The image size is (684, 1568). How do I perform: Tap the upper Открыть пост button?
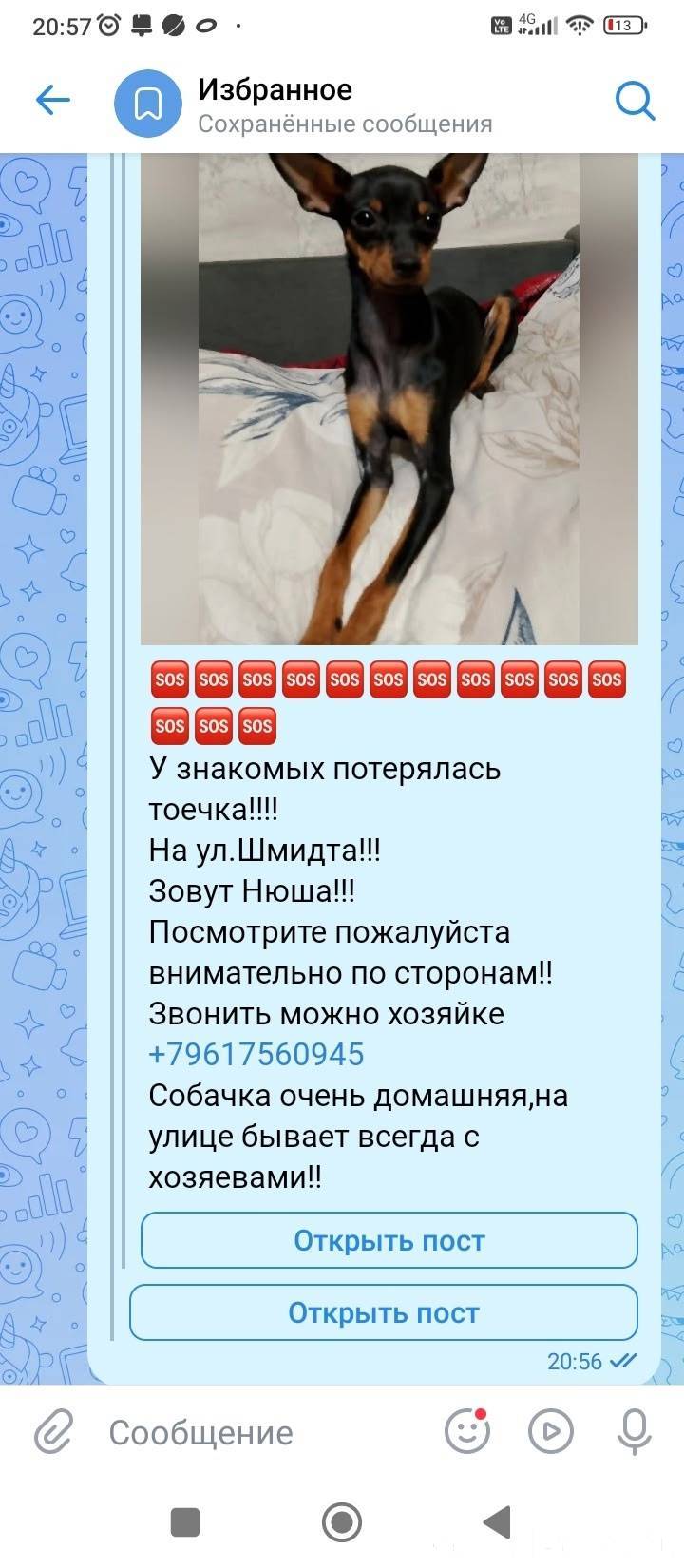(x=389, y=1240)
